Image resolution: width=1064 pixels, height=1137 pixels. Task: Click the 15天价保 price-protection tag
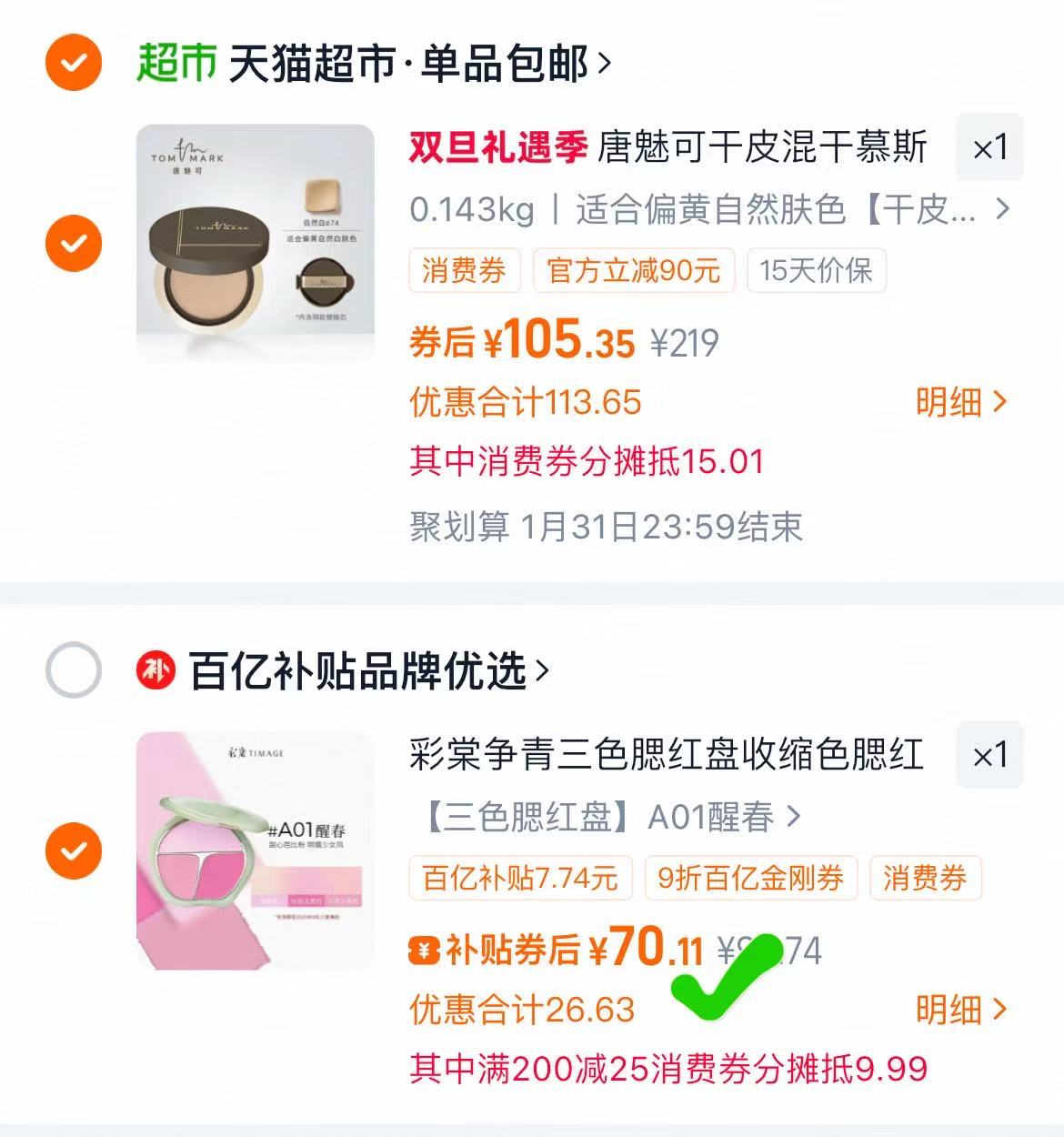pos(816,270)
